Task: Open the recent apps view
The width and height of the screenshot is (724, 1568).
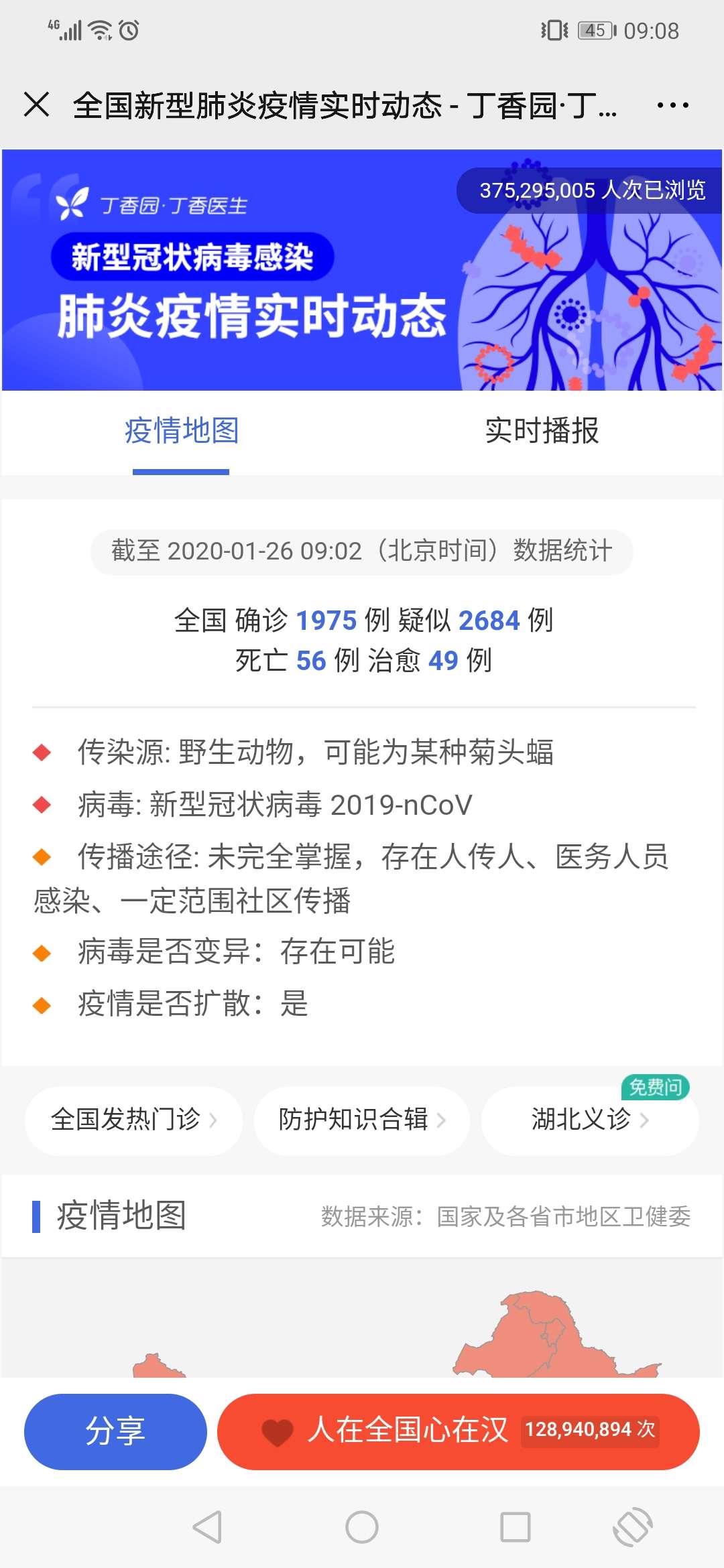Action: [x=516, y=1527]
